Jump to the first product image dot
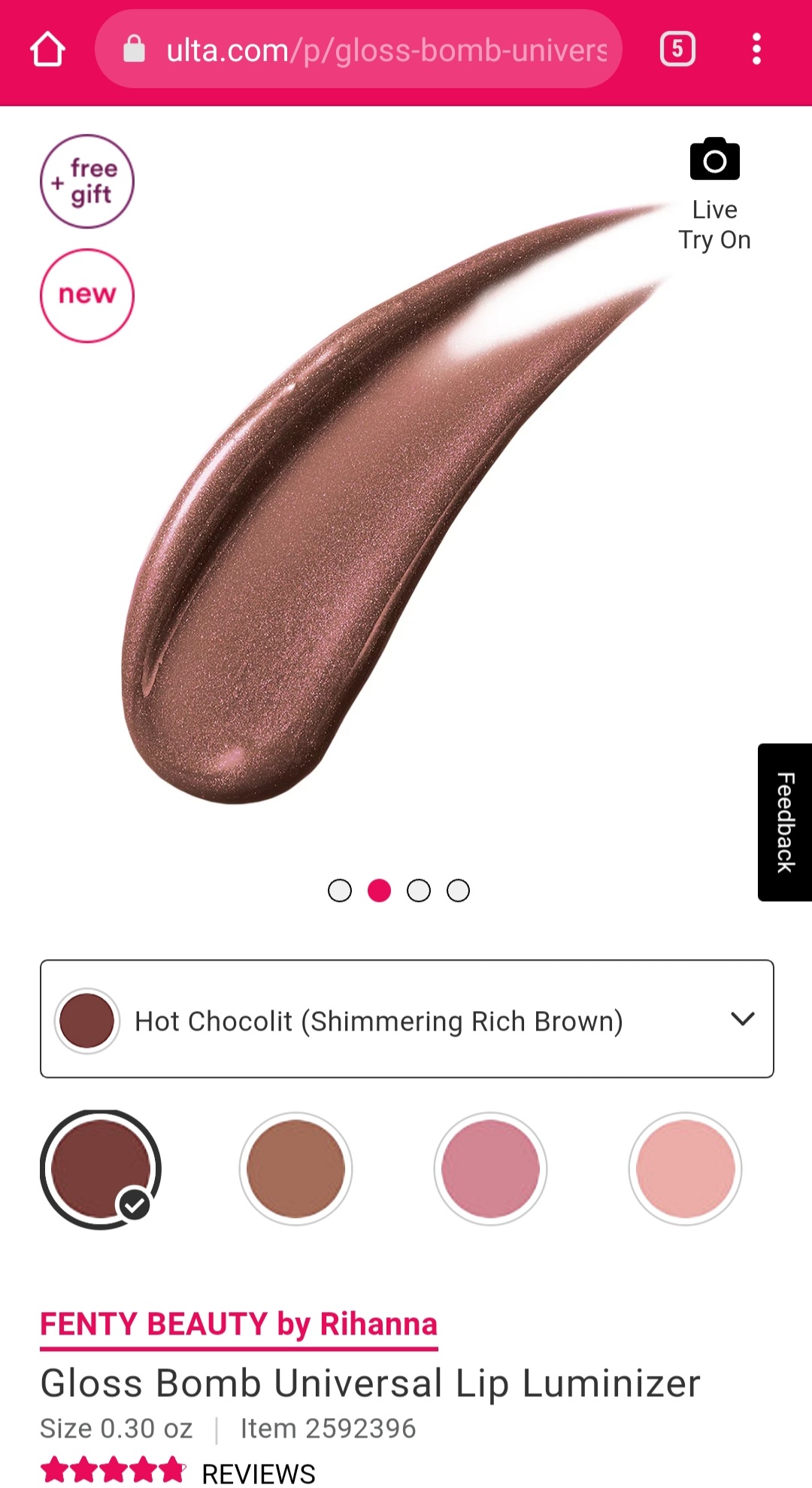This screenshot has height=1488, width=812. pyautogui.click(x=340, y=891)
